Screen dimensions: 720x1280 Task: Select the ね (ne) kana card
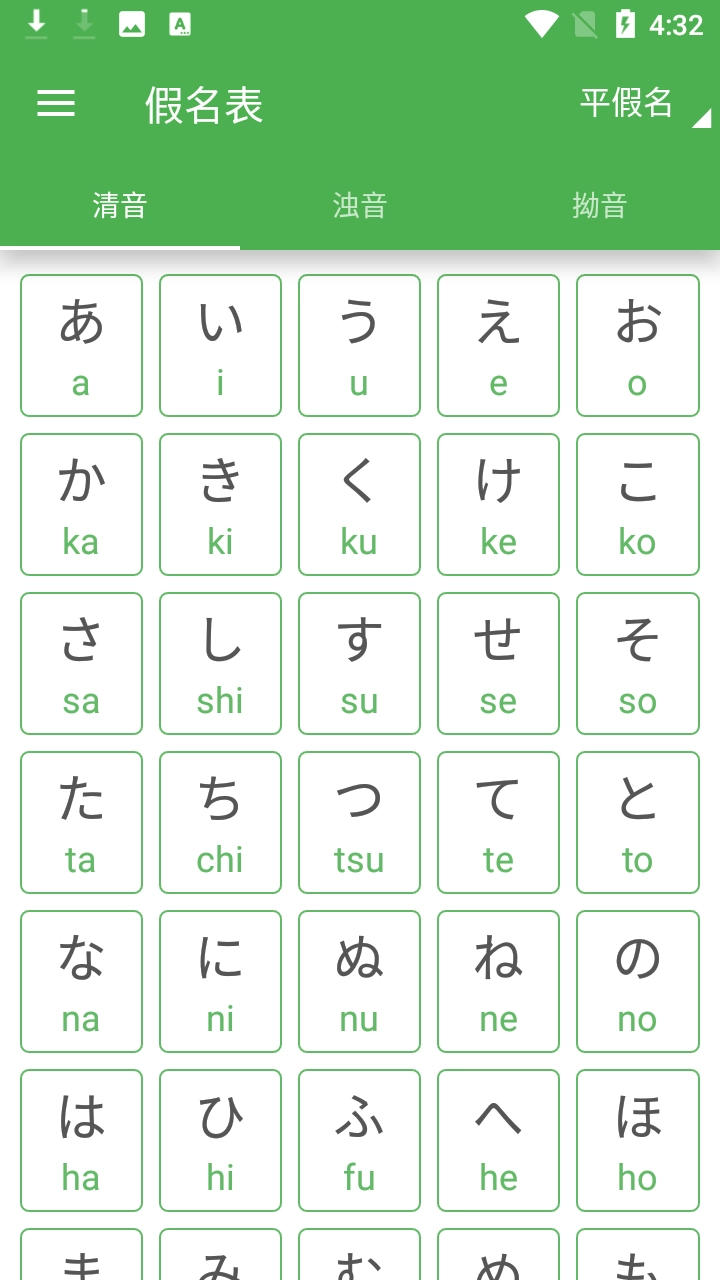(x=498, y=981)
